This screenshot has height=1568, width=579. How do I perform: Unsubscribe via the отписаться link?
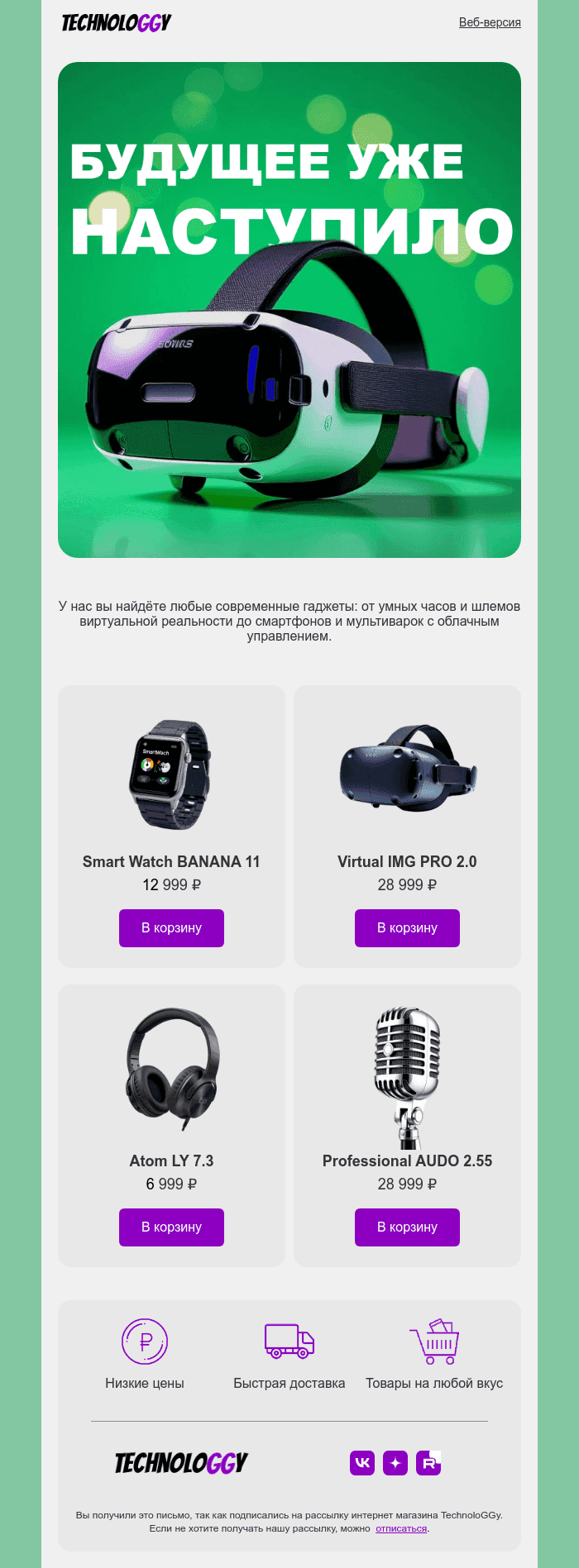(x=401, y=1528)
